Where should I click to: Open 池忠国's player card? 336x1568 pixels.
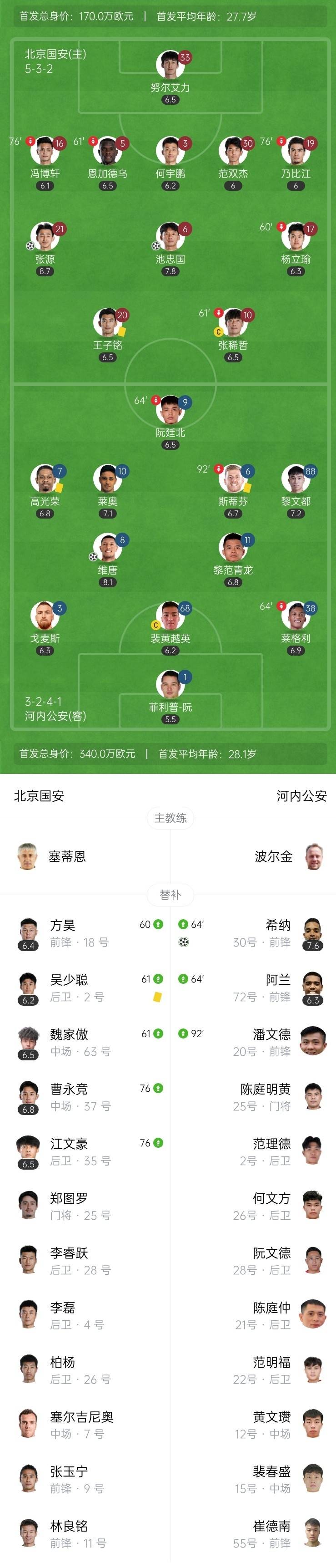pos(170,237)
